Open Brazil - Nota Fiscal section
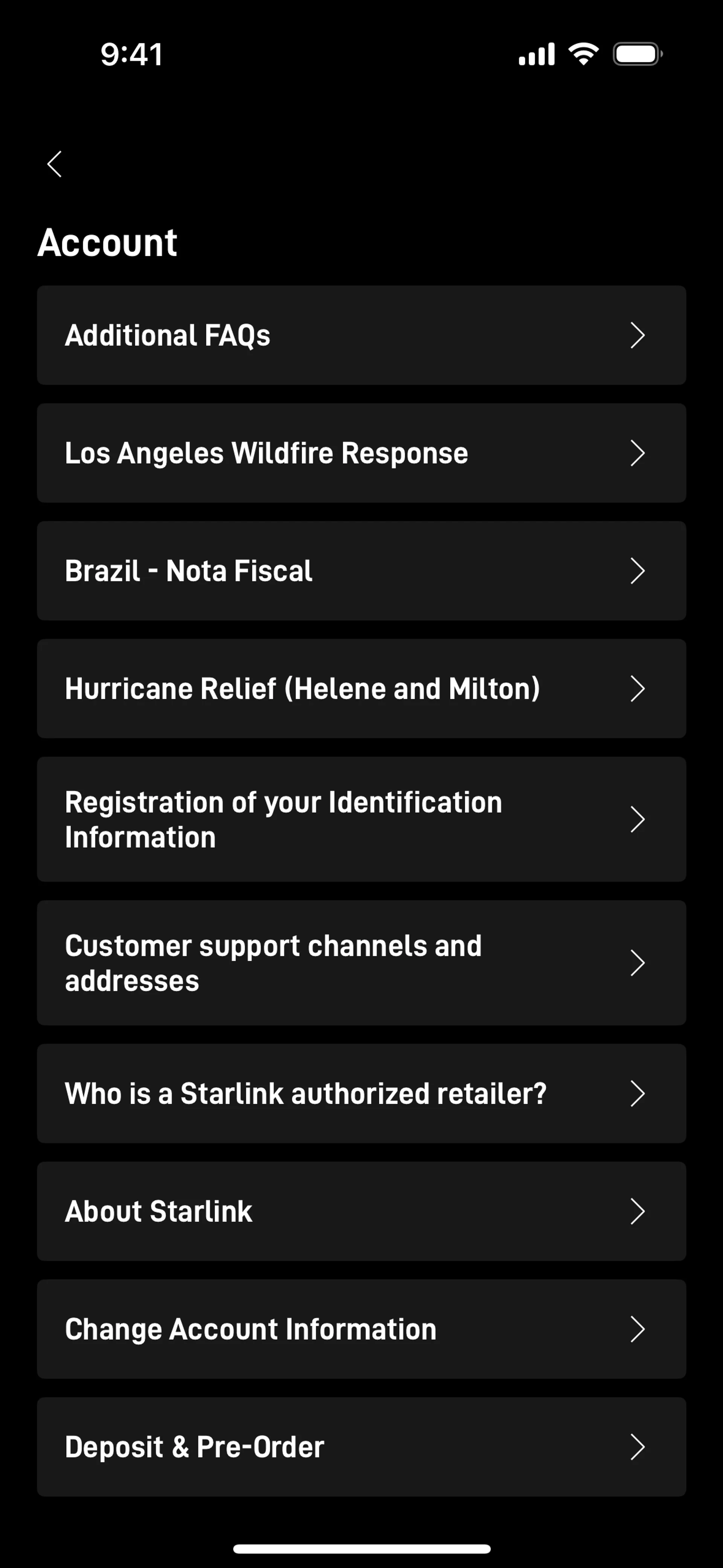 pyautogui.click(x=361, y=570)
